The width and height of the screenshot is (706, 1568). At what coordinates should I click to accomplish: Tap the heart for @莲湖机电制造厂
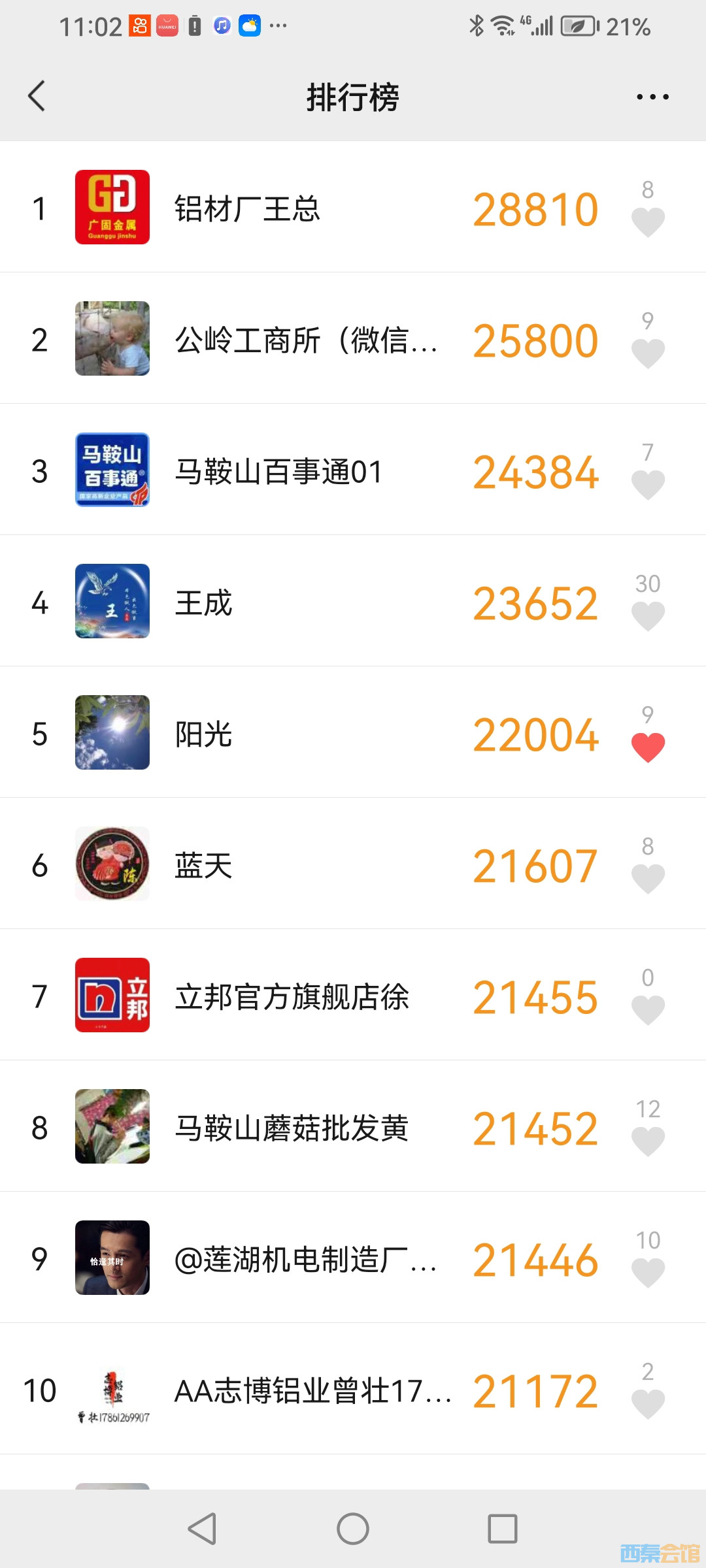click(647, 1273)
